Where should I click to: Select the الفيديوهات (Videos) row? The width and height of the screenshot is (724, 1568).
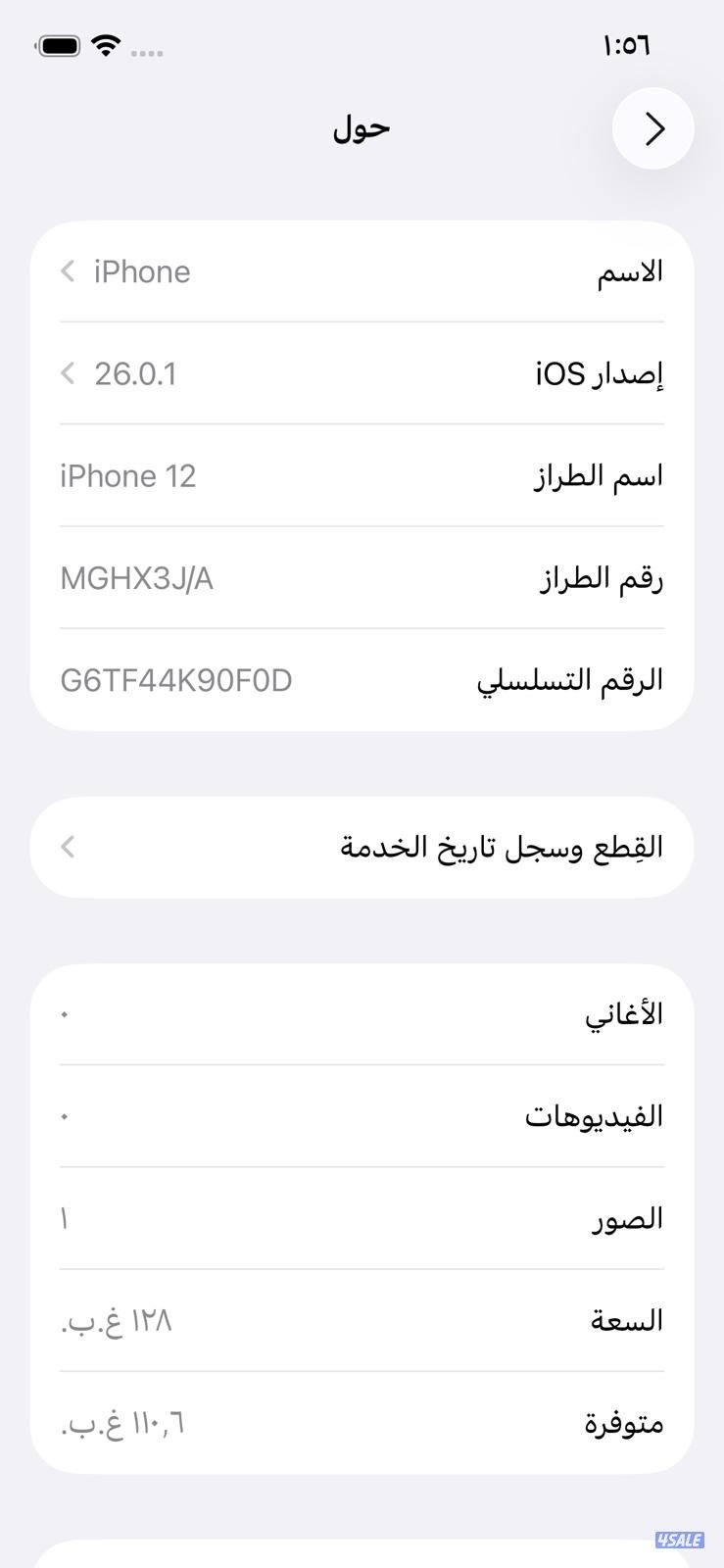point(362,1115)
